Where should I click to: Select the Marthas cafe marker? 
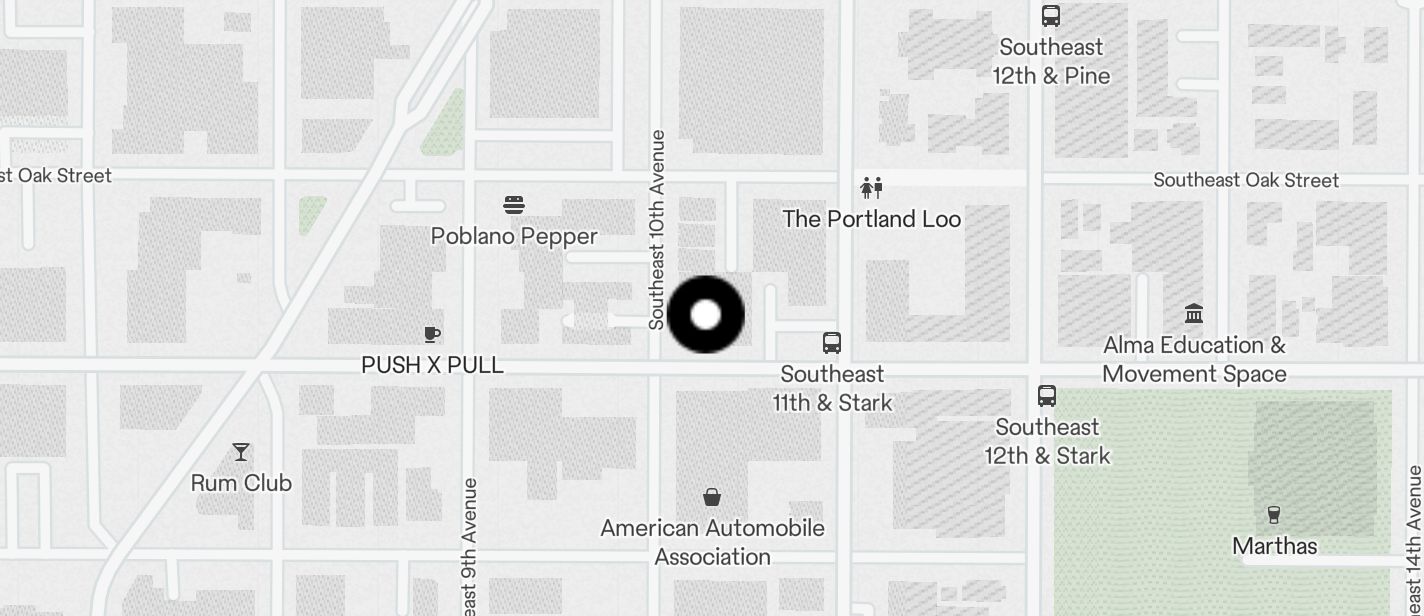tap(1274, 516)
